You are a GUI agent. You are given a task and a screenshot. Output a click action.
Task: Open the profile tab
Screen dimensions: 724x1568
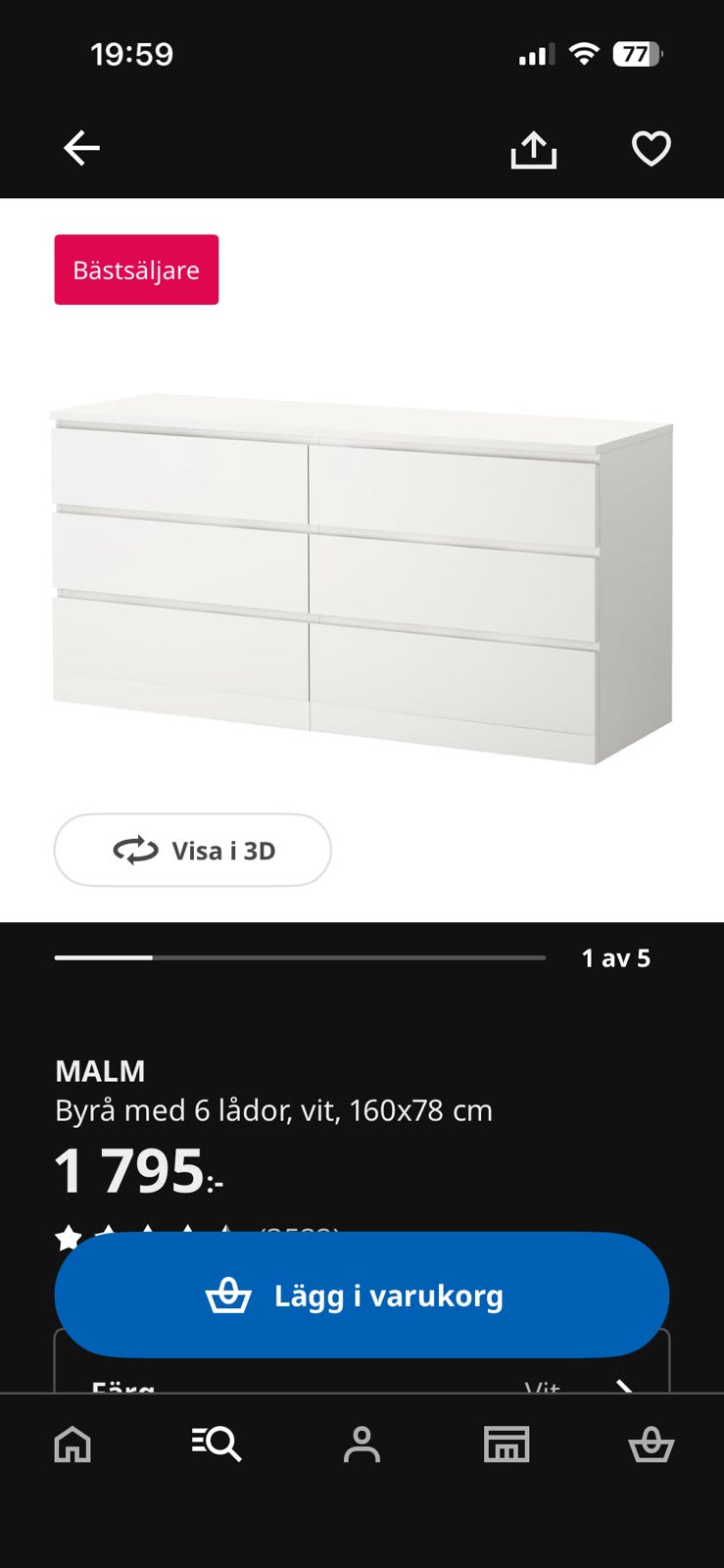pyautogui.click(x=362, y=1445)
